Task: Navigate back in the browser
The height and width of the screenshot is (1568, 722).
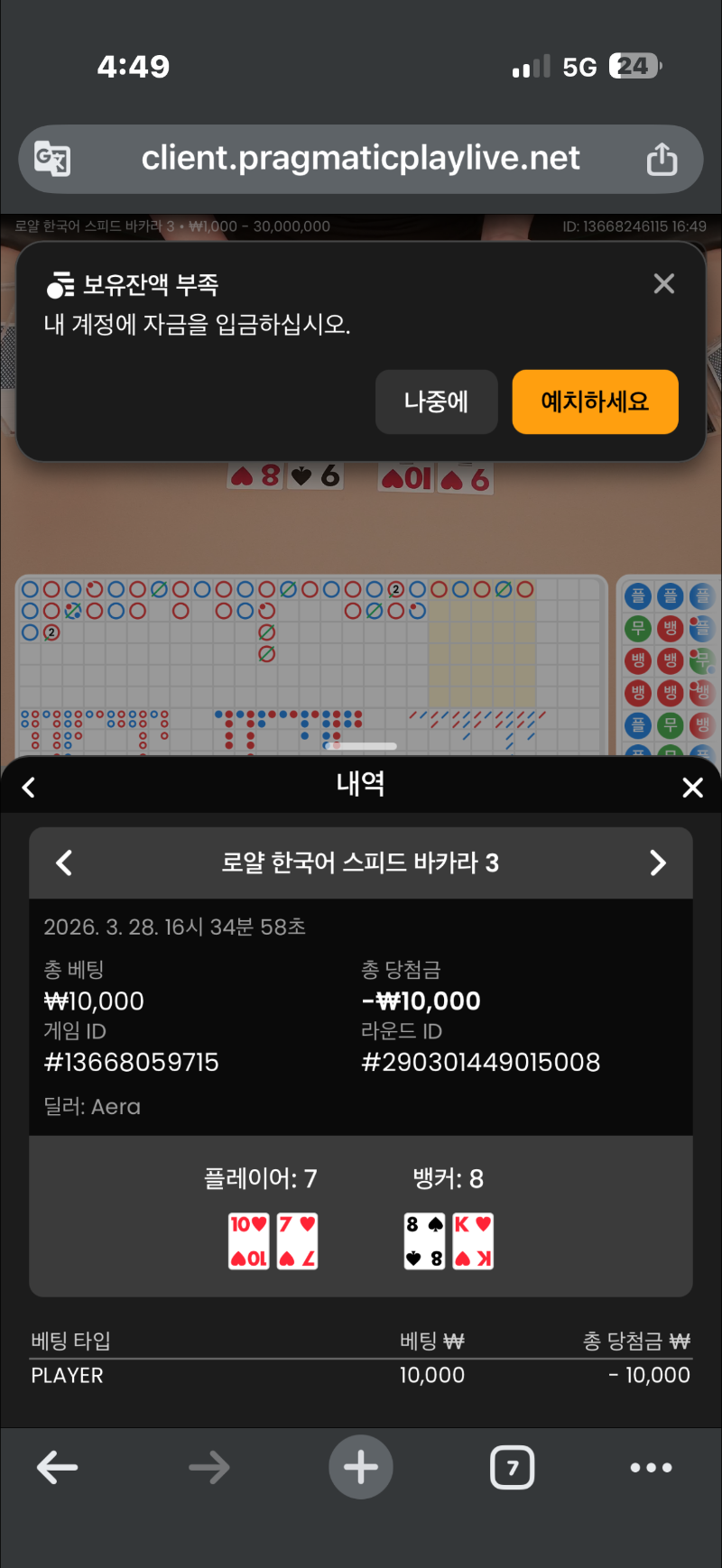Action: pyautogui.click(x=57, y=1467)
